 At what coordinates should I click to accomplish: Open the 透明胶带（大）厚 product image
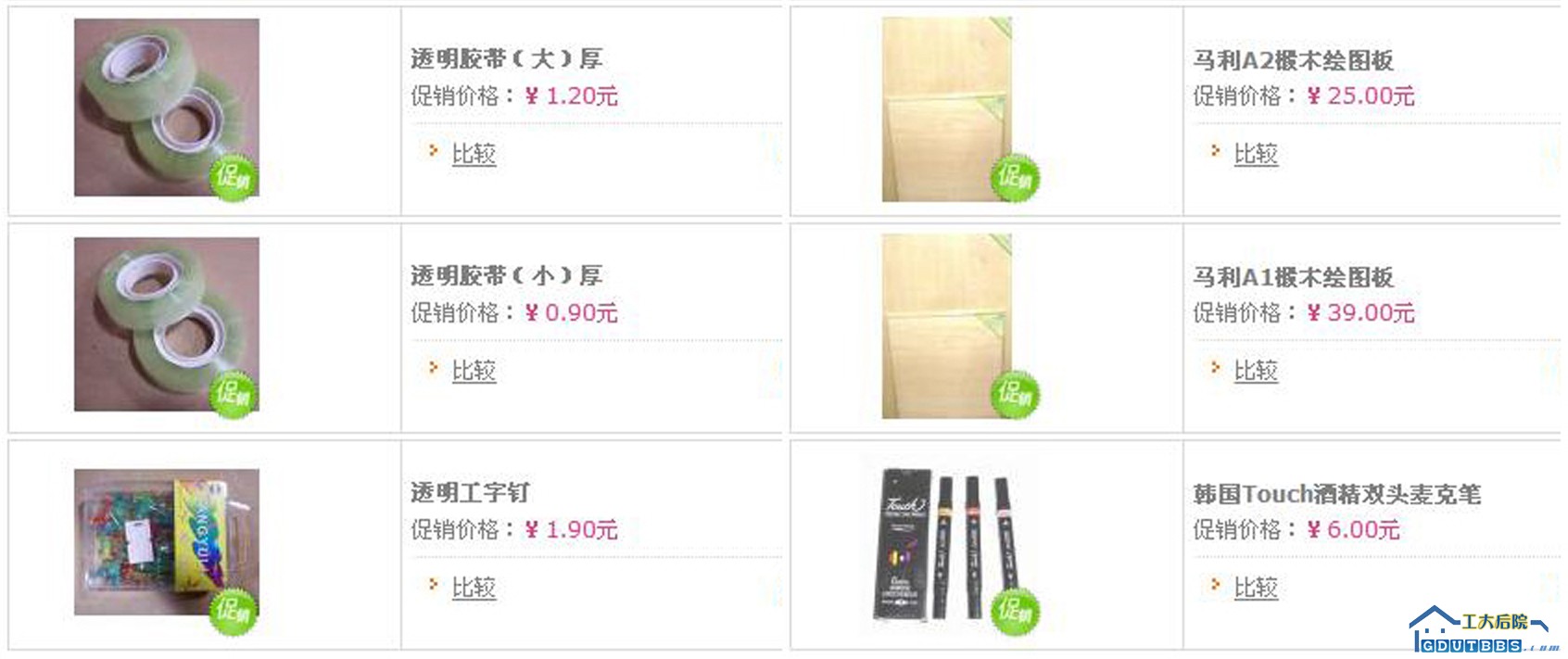[167, 108]
